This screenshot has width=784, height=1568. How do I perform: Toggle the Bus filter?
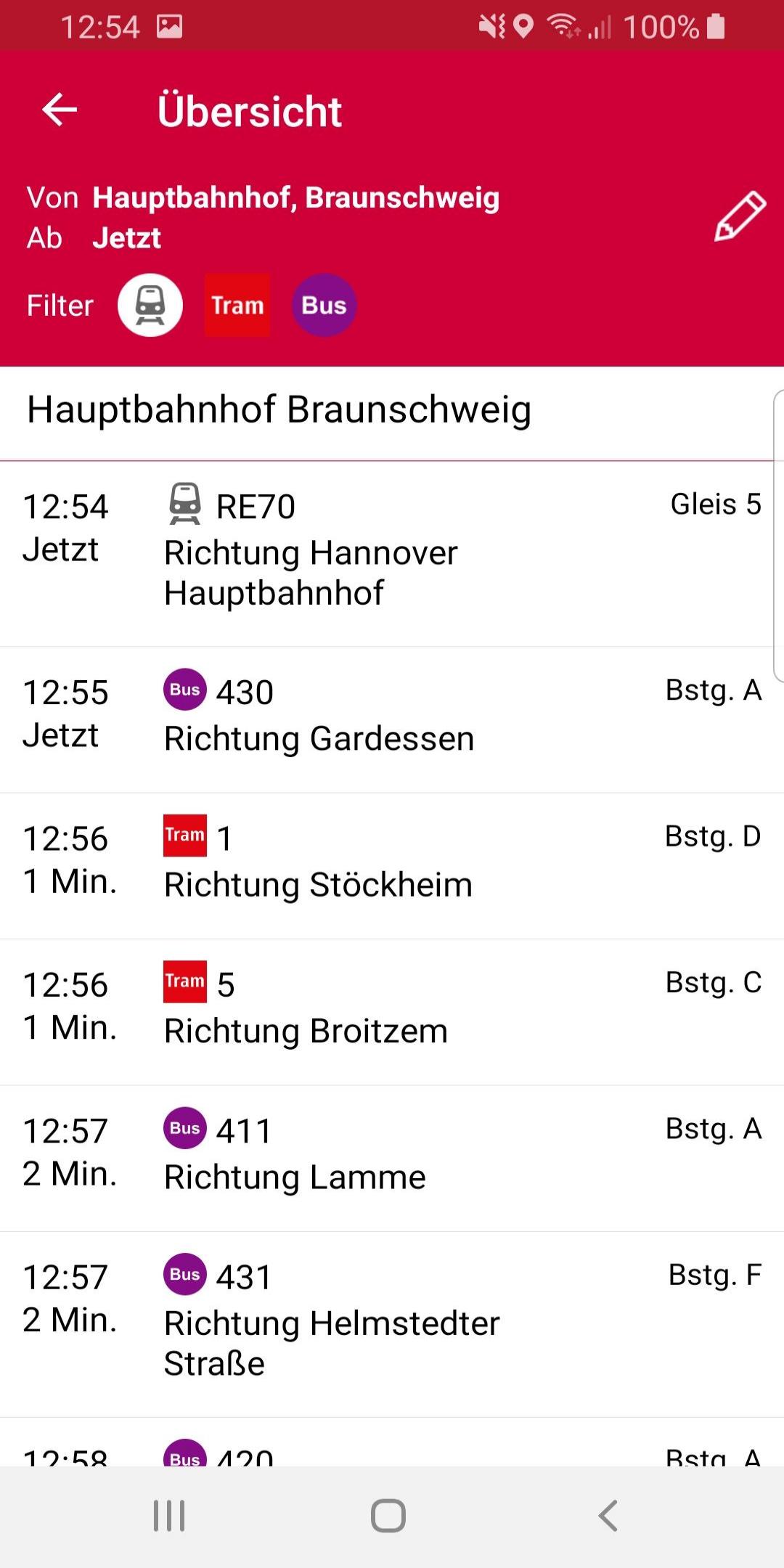(324, 305)
